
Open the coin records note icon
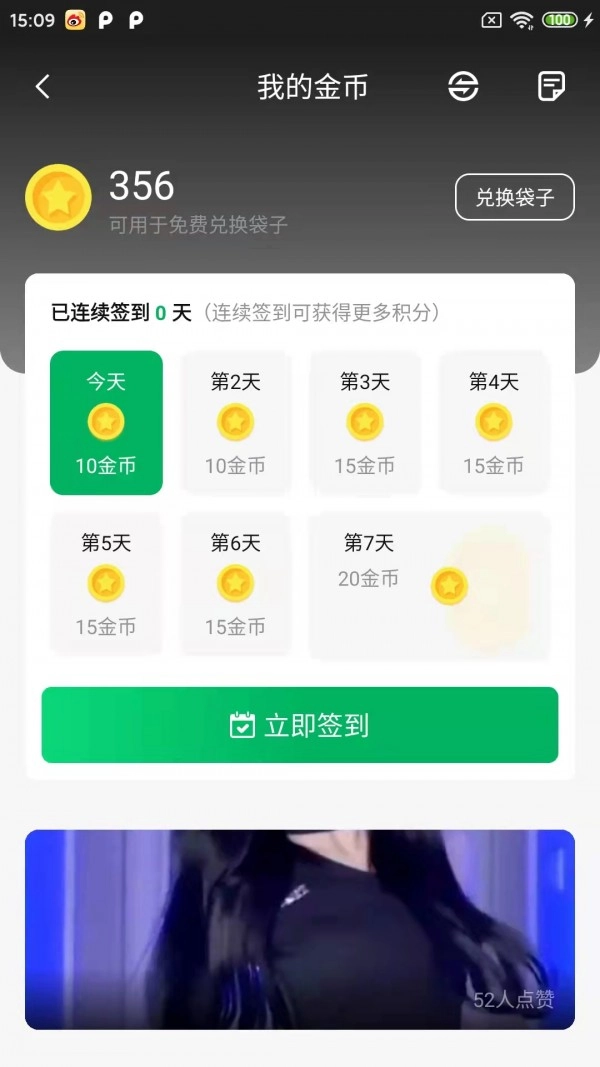pyautogui.click(x=551, y=87)
